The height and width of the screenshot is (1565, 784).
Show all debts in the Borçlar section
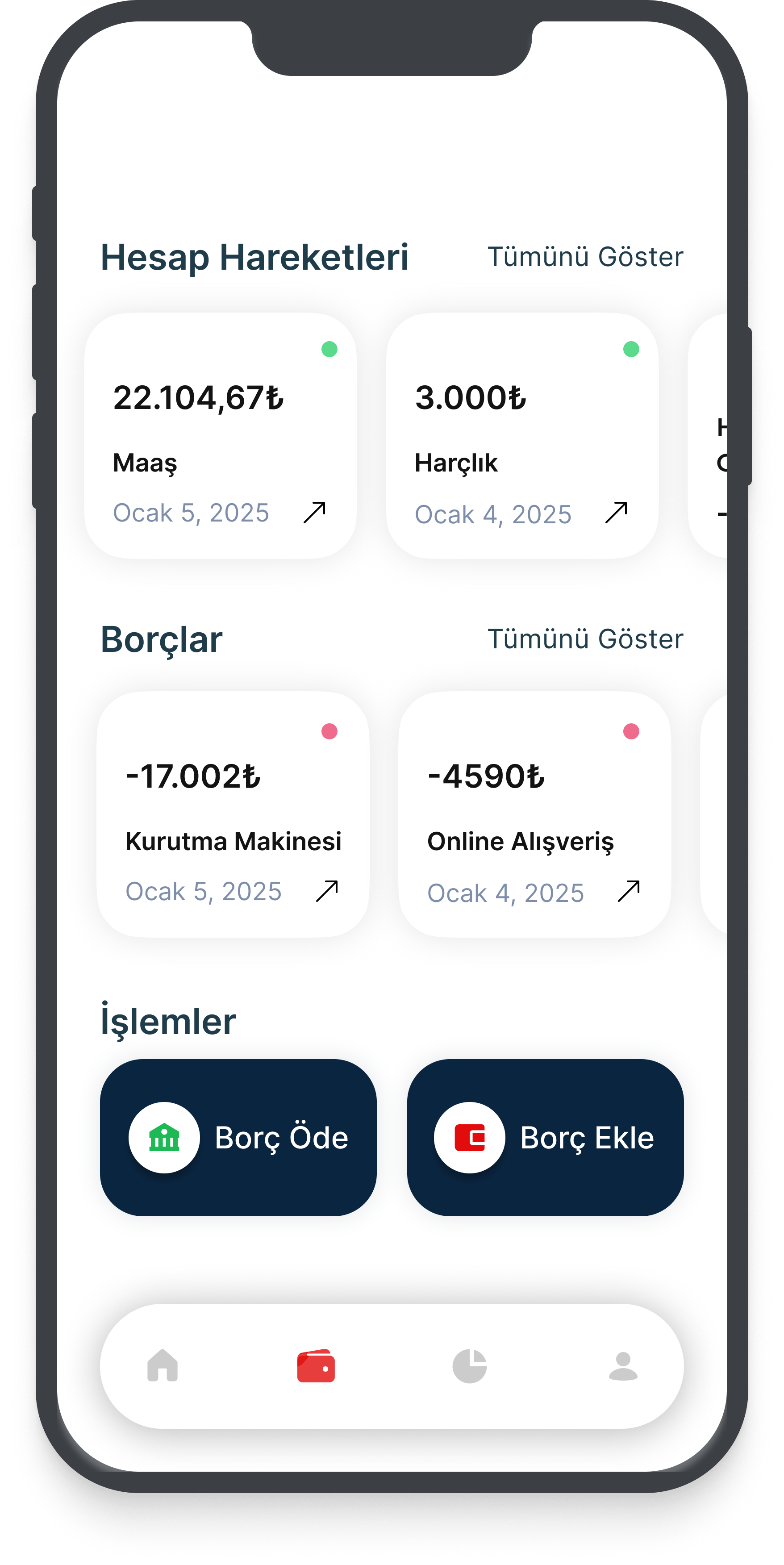coord(585,639)
